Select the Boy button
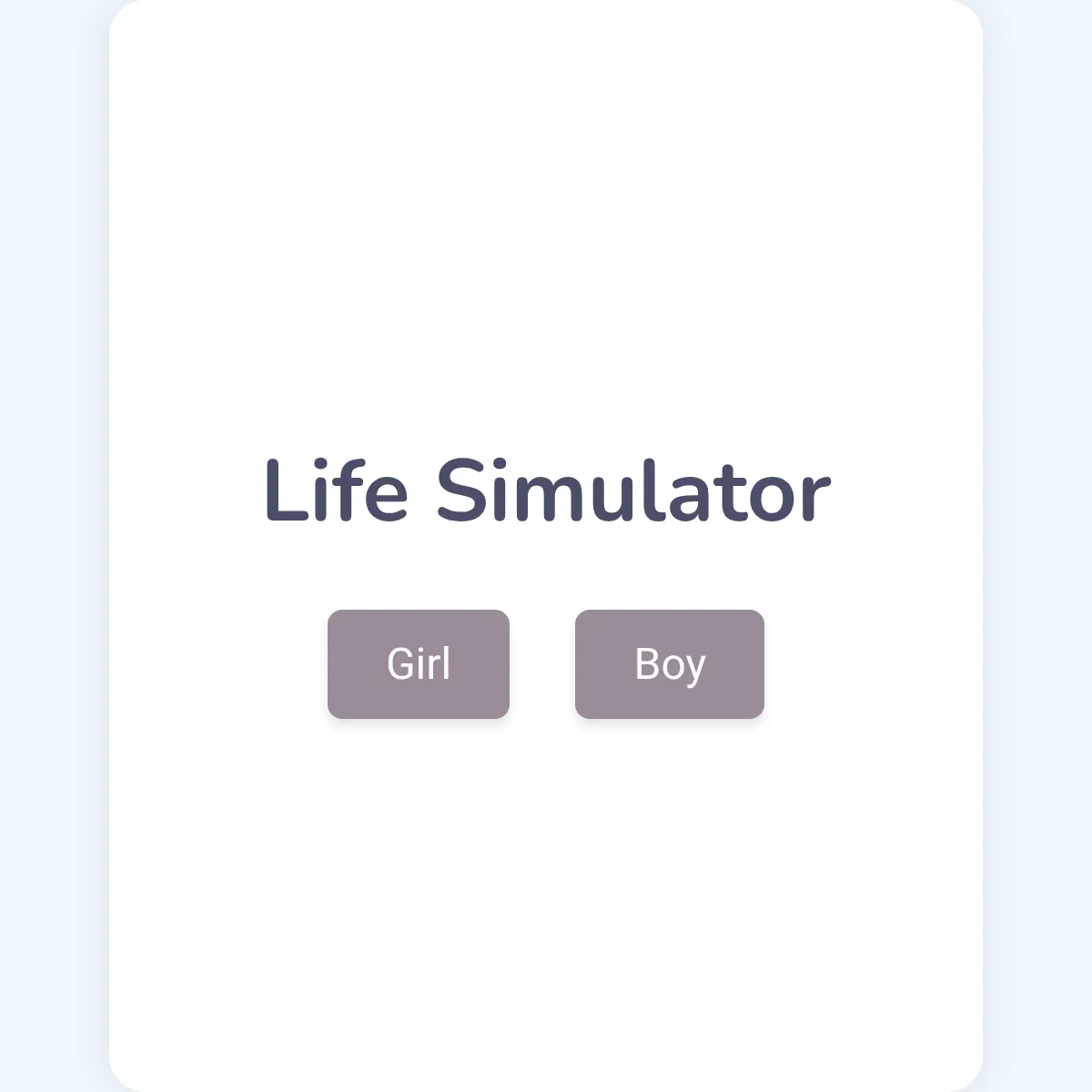 point(670,664)
